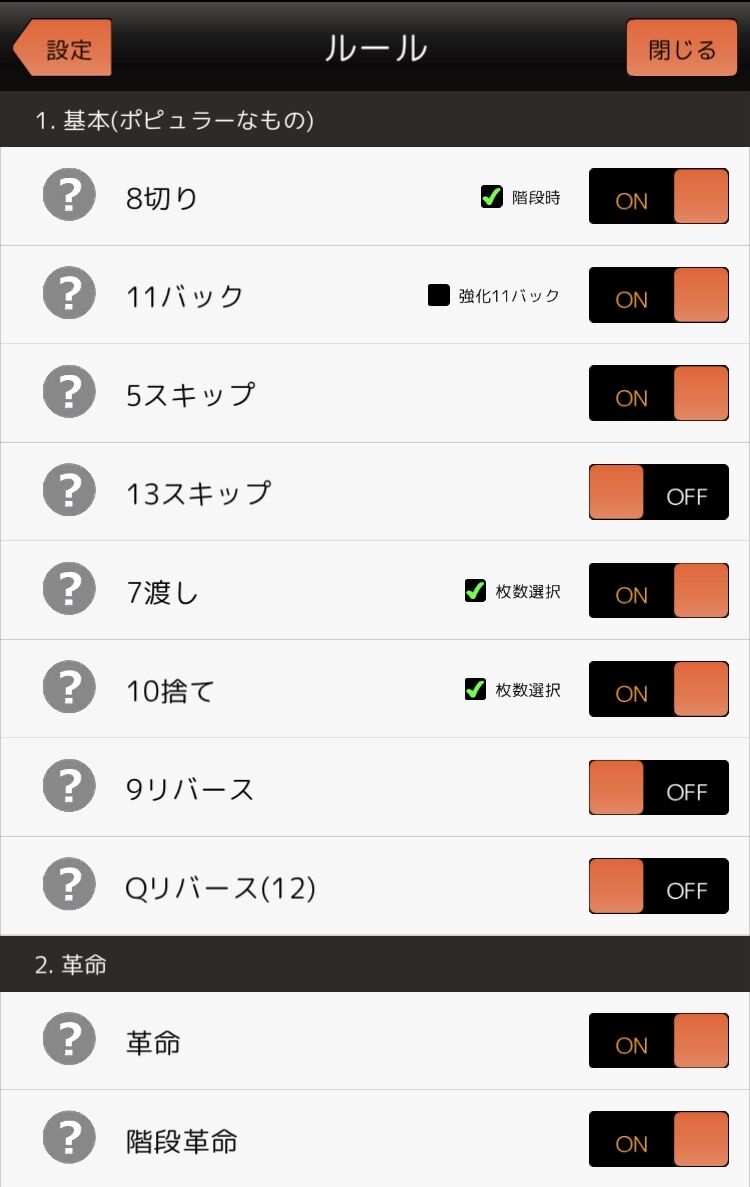The height and width of the screenshot is (1187, 750).
Task: Open help for 階段革命
Action: [69, 1137]
